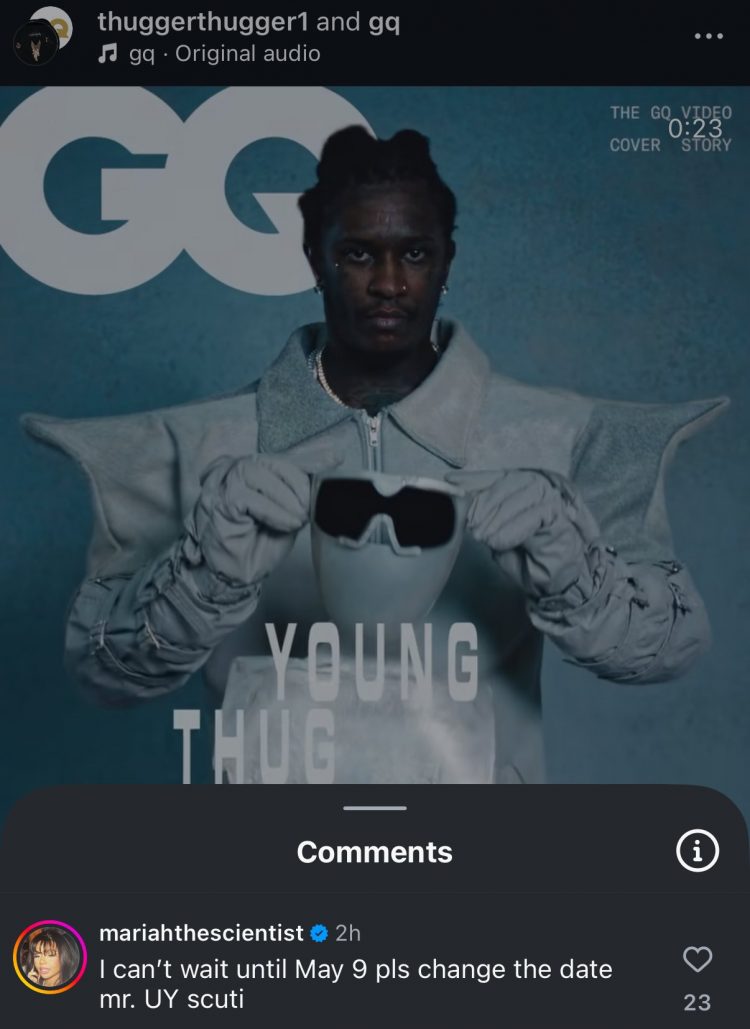Open the gq Original audio page
Viewport: 750px width, 1029px height.
click(x=224, y=54)
